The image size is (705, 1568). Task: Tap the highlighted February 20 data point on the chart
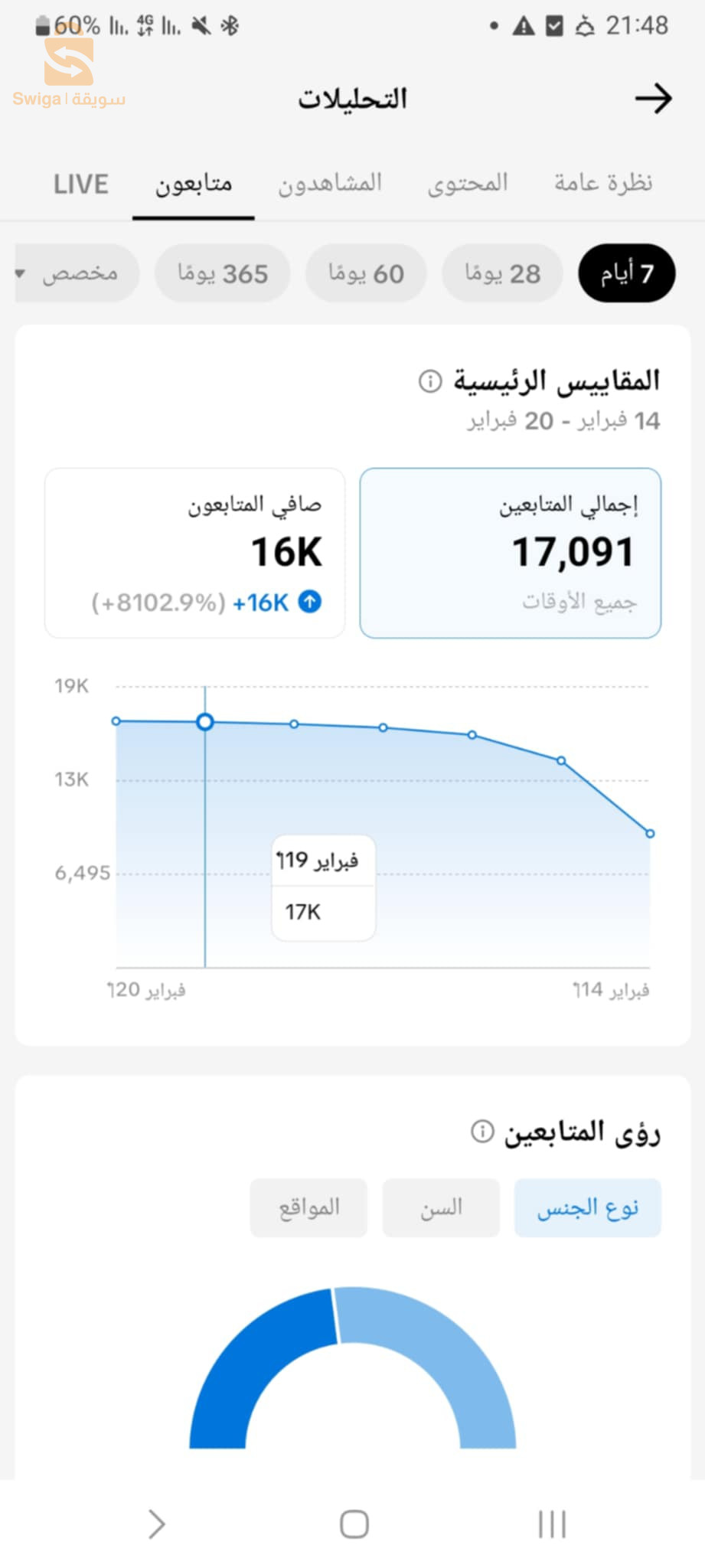[204, 723]
